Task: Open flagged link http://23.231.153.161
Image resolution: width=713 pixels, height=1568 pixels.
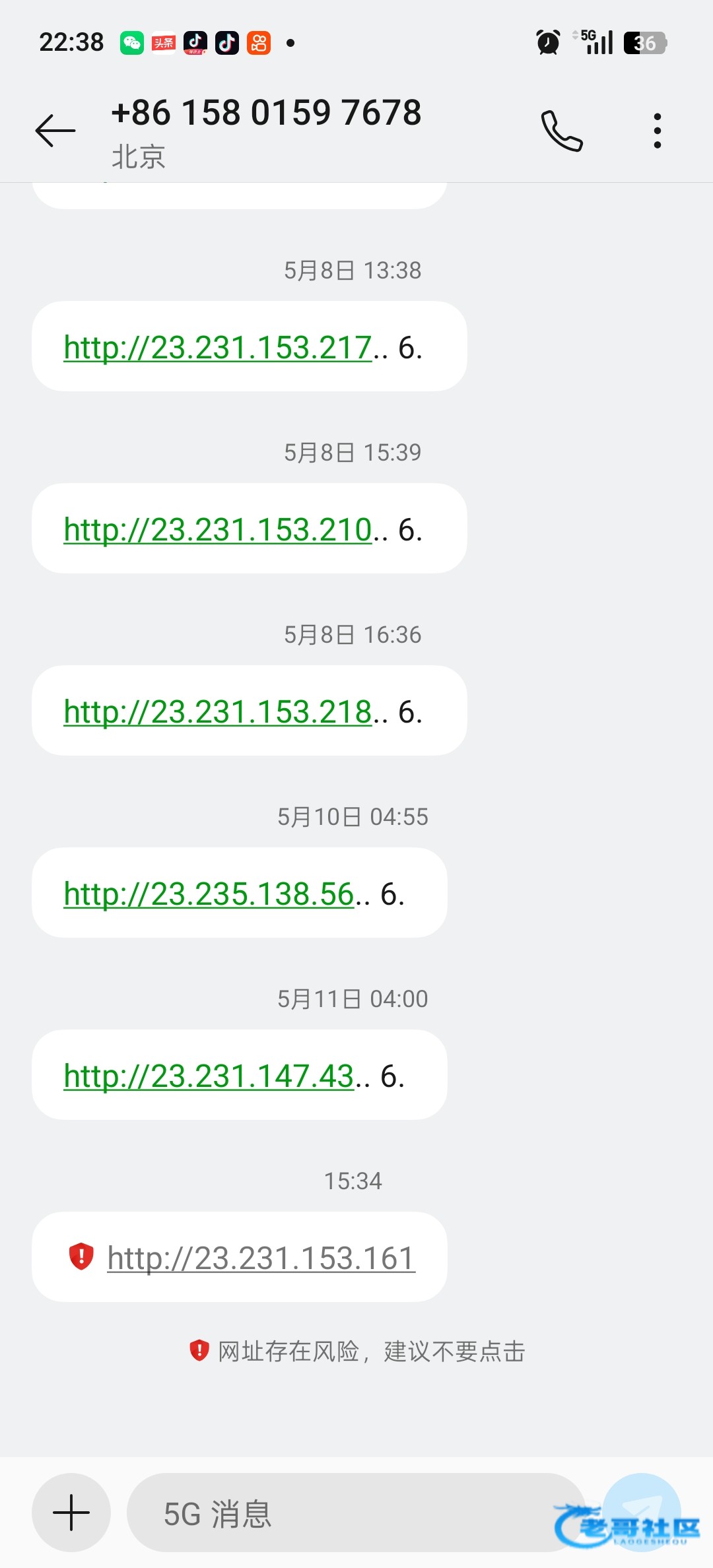Action: click(x=261, y=1258)
